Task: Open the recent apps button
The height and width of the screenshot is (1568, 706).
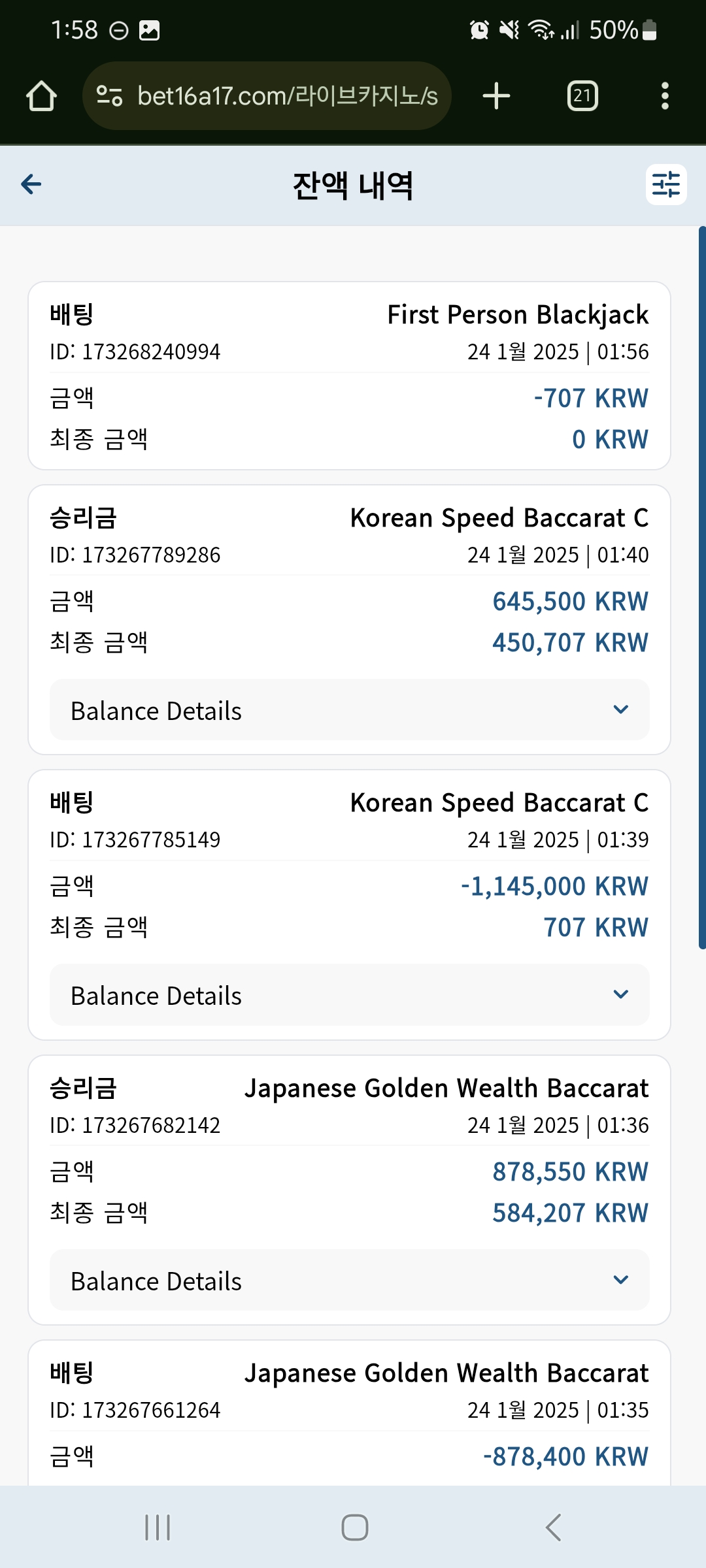Action: coord(158,1527)
